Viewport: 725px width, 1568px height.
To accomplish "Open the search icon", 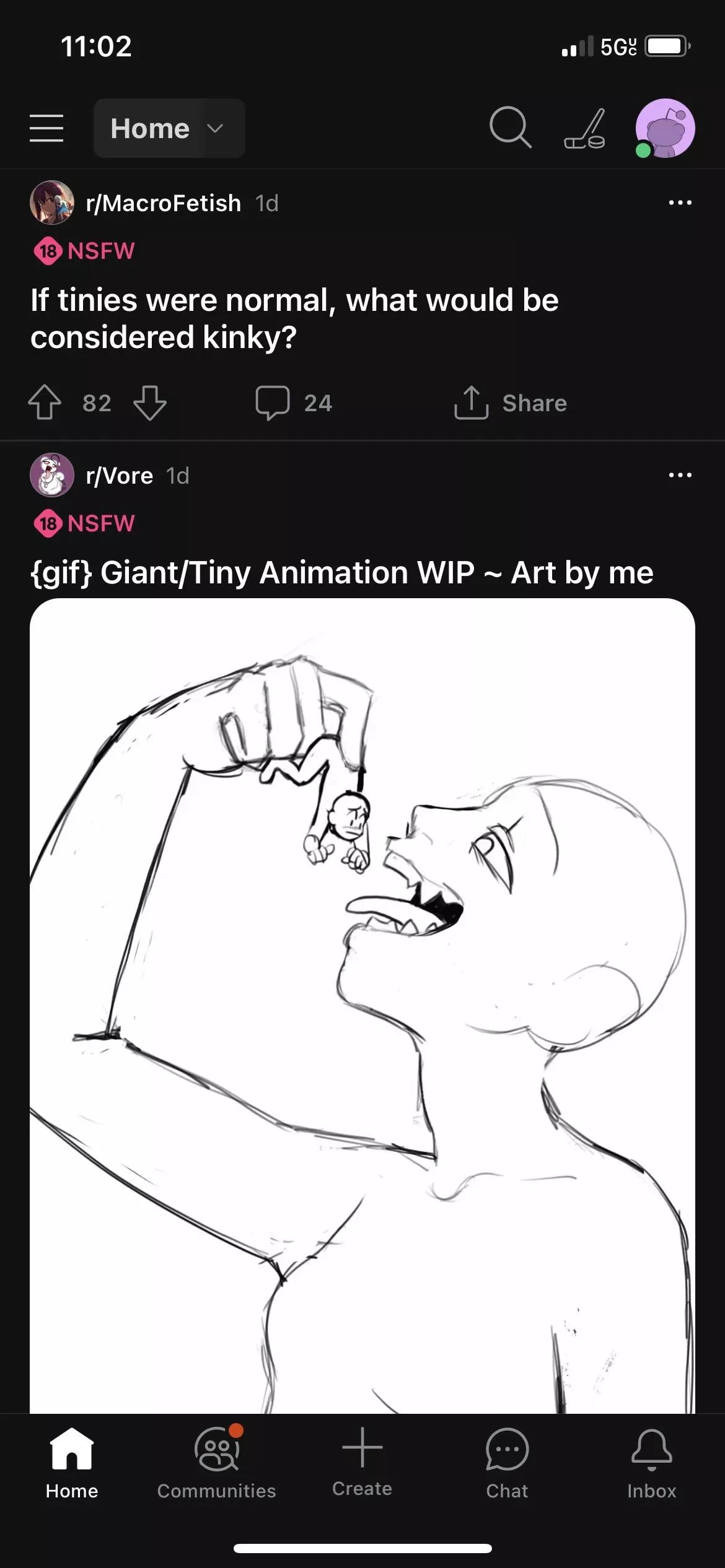I will tap(507, 128).
